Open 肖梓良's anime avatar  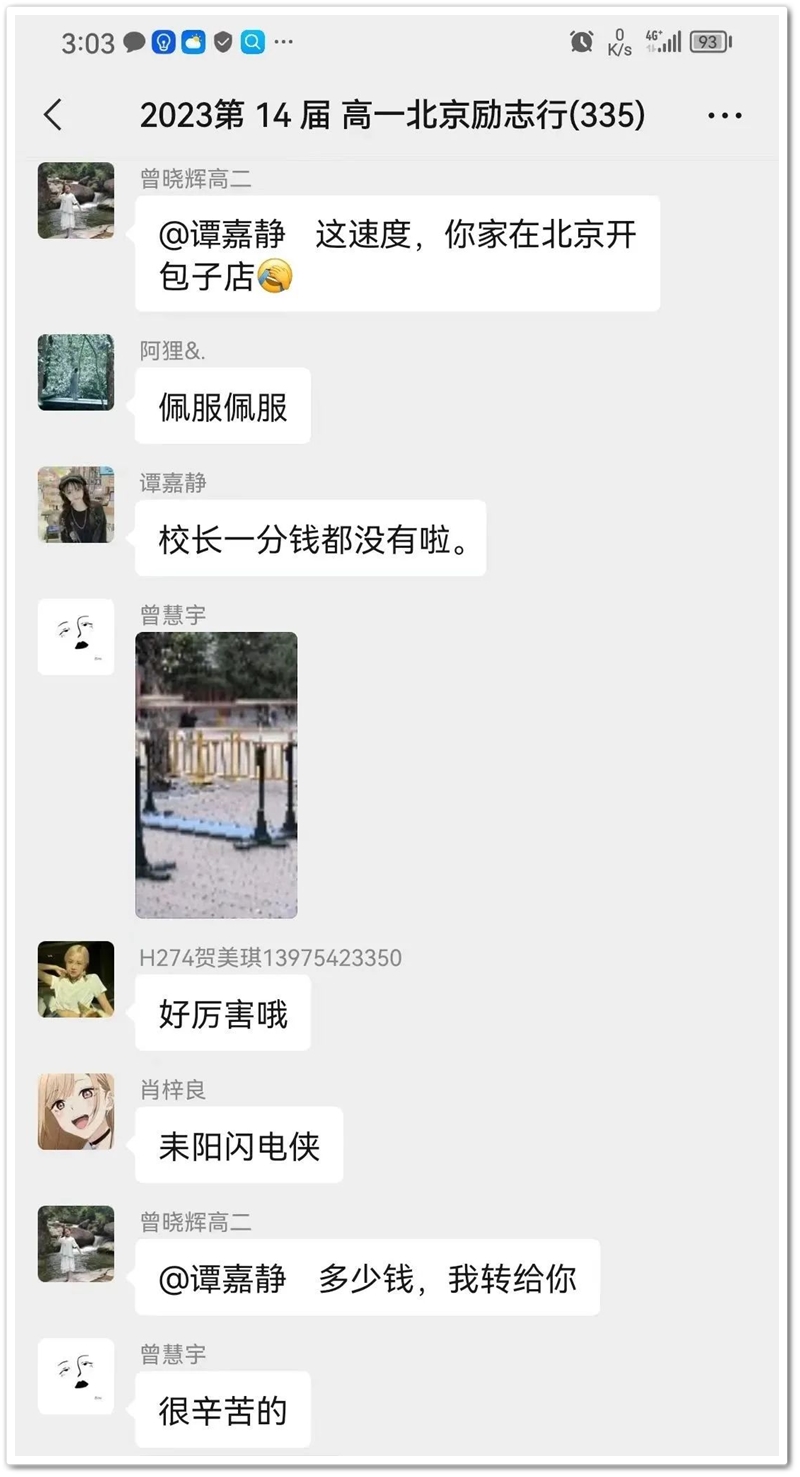click(76, 1111)
